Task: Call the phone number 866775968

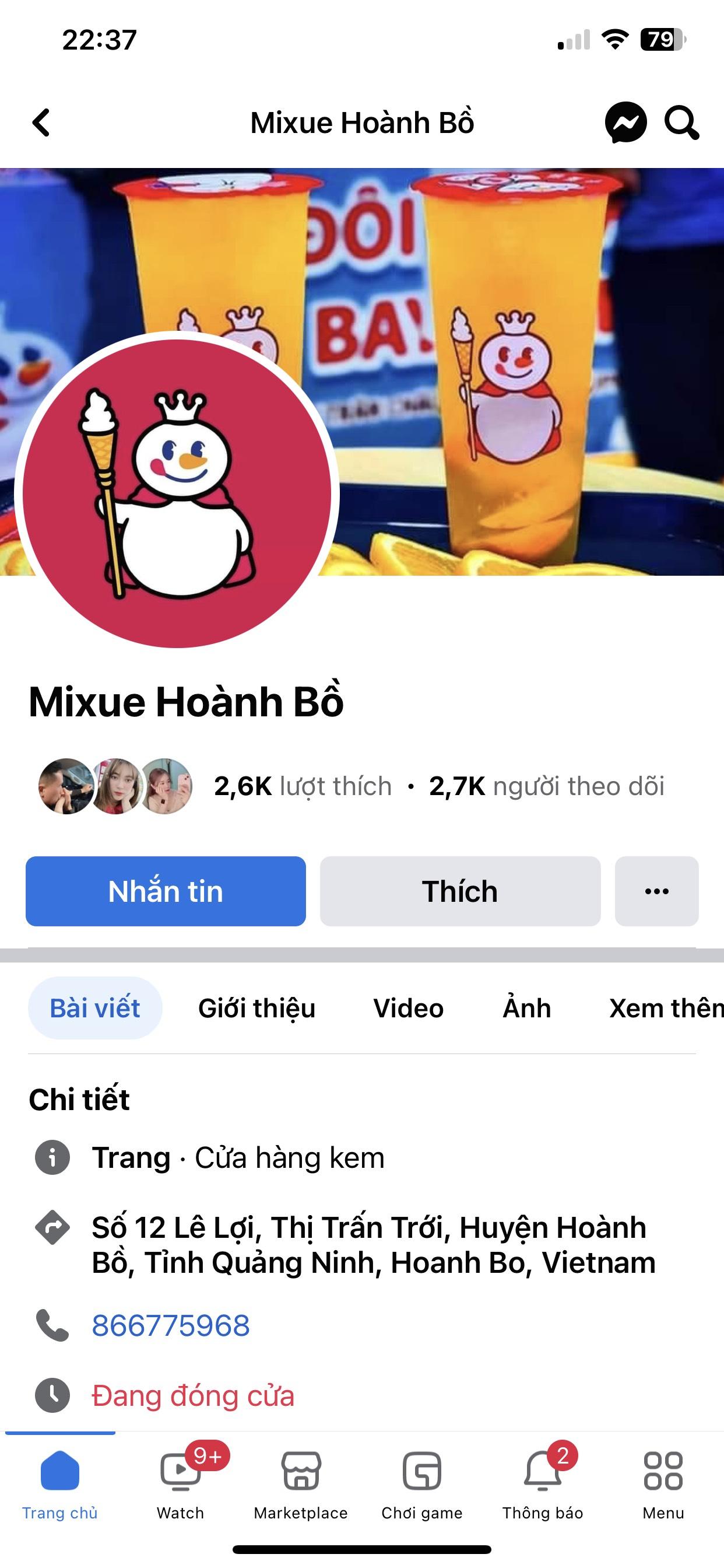Action: [170, 1326]
